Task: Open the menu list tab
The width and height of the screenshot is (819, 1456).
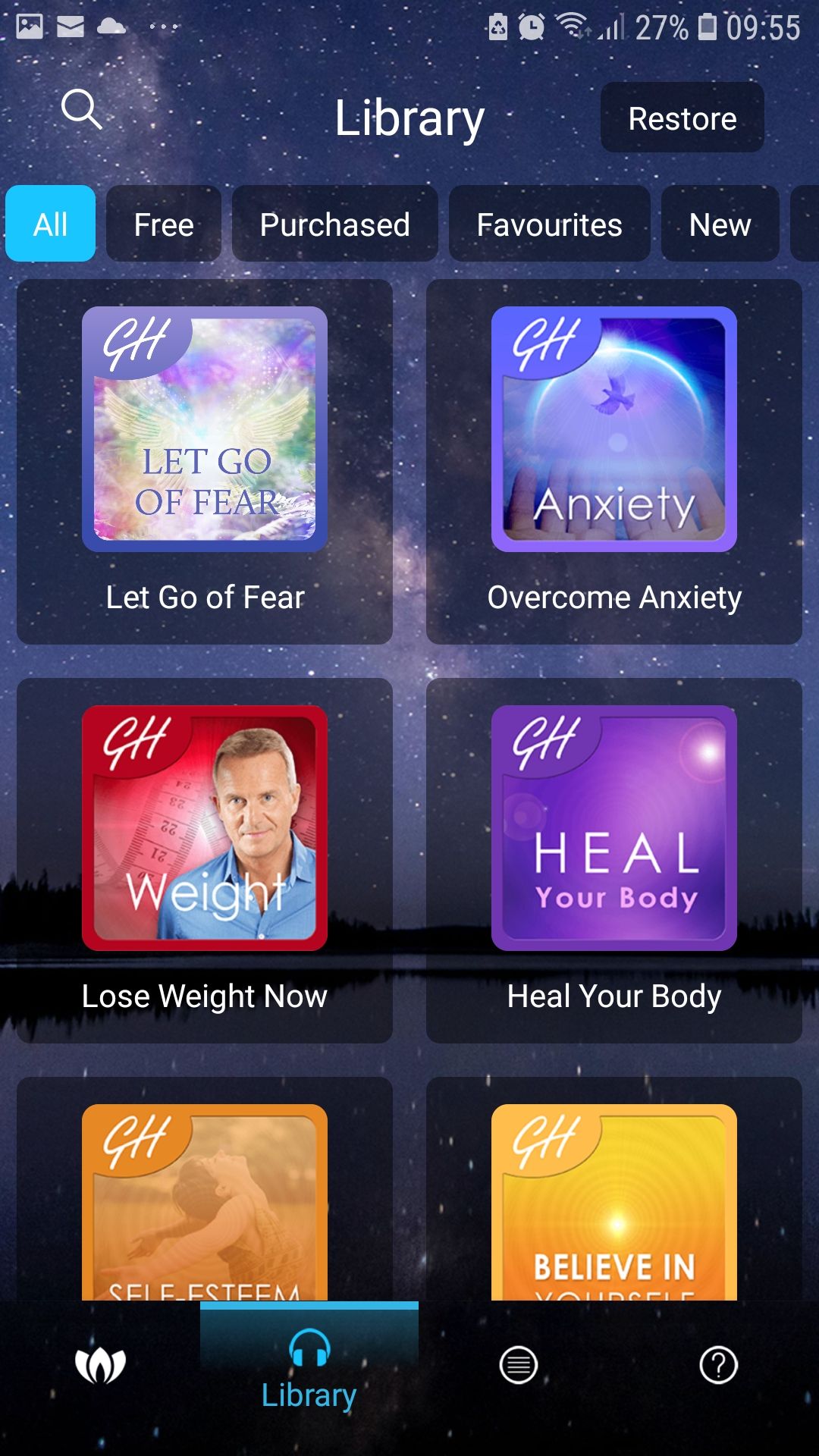Action: click(519, 1366)
